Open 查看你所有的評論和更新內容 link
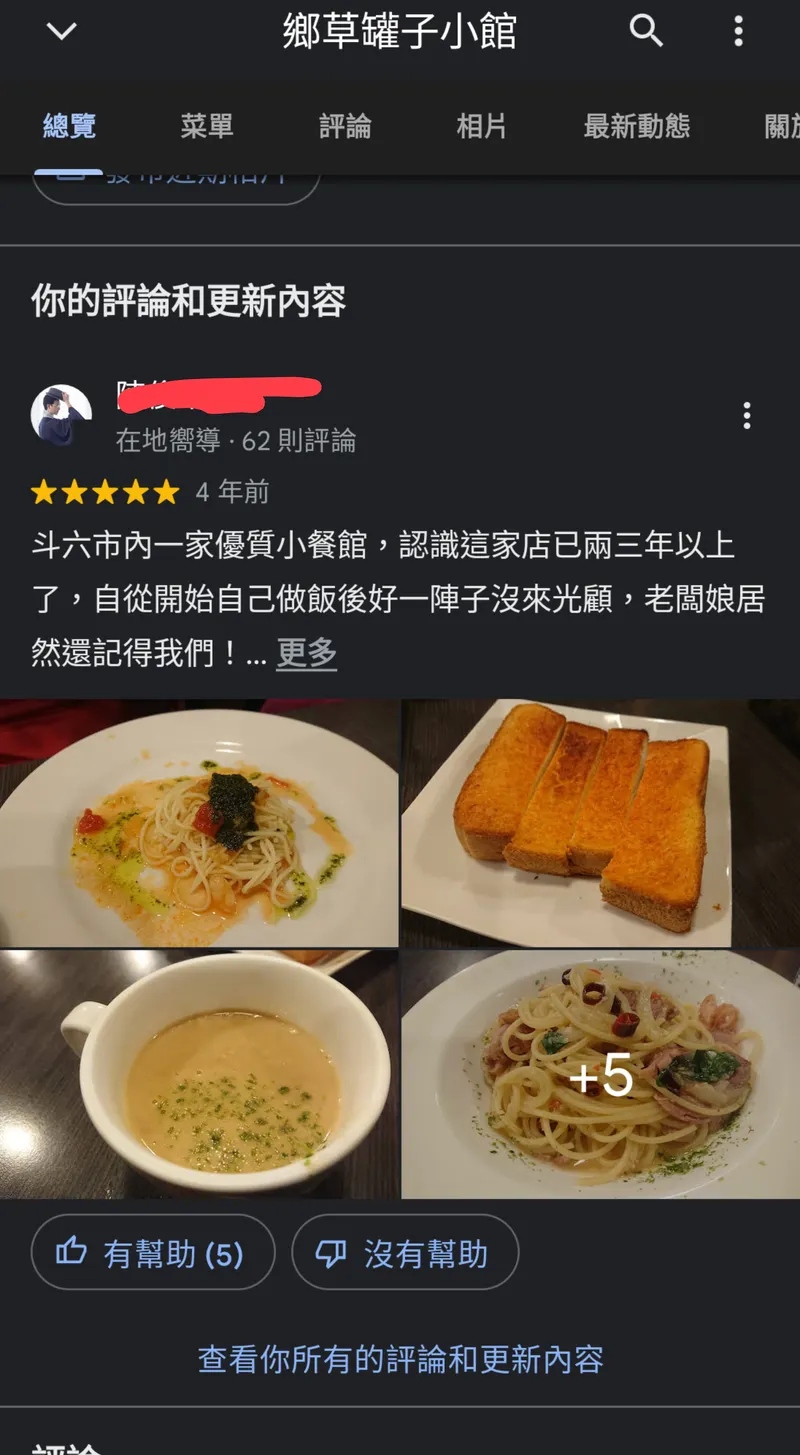This screenshot has height=1455, width=800. (400, 1359)
